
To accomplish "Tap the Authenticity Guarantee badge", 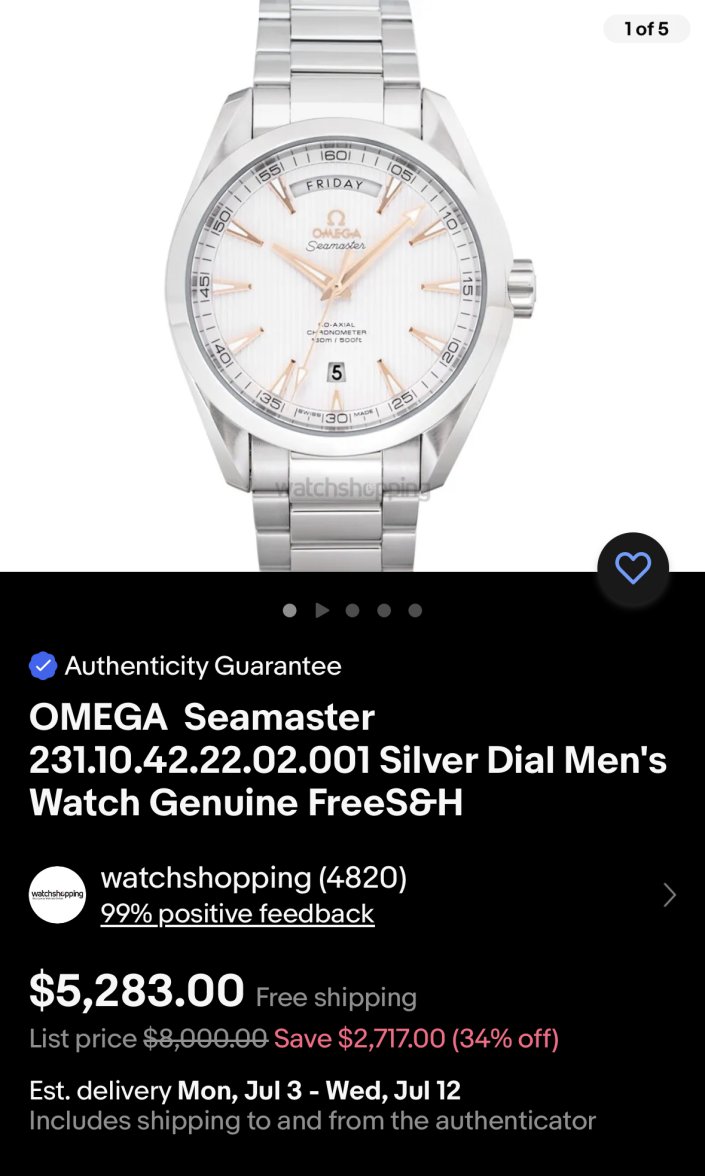I will tap(186, 666).
